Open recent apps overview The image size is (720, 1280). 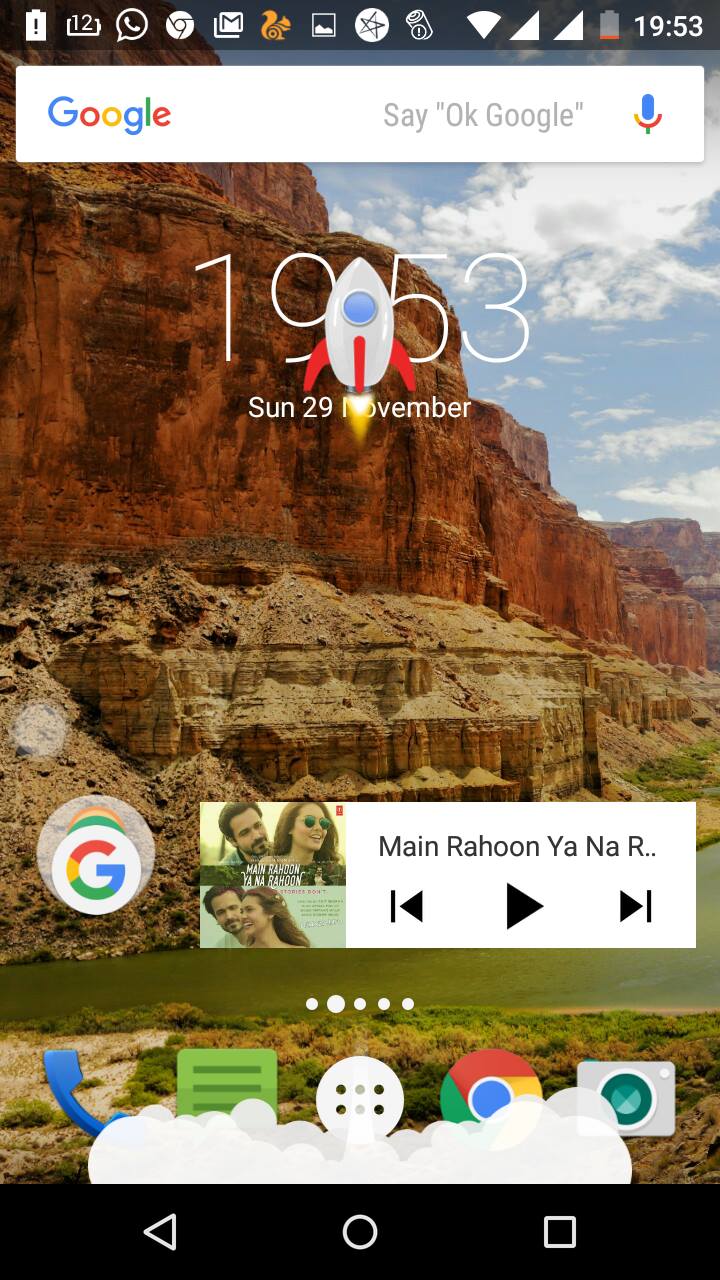(560, 1232)
